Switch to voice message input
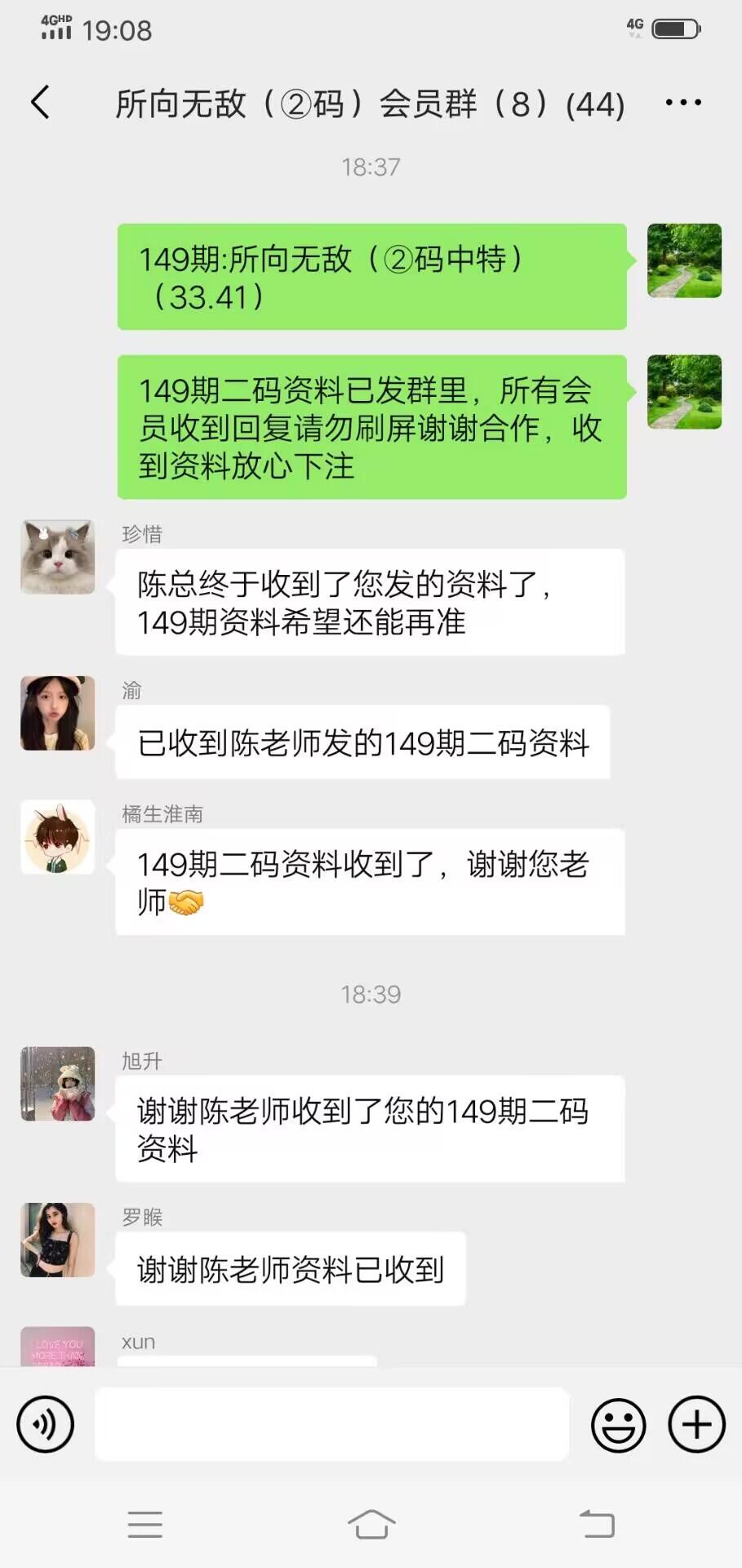Screen dimensions: 742x1568 click(46, 1424)
